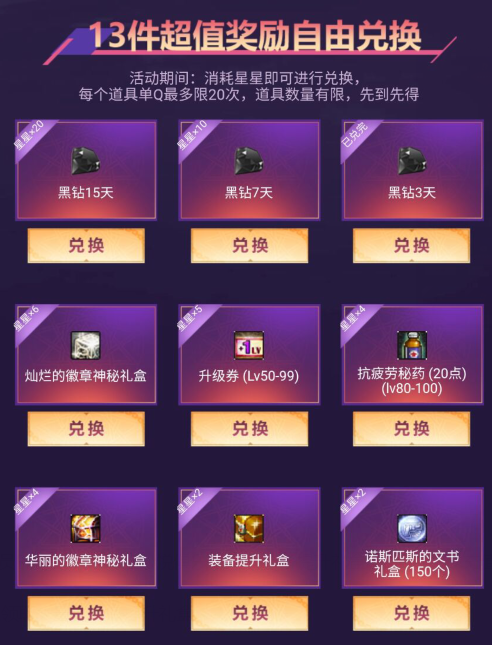Redeem the 黑钻15天 reward
Screen dimensions: 492x645
(86, 246)
